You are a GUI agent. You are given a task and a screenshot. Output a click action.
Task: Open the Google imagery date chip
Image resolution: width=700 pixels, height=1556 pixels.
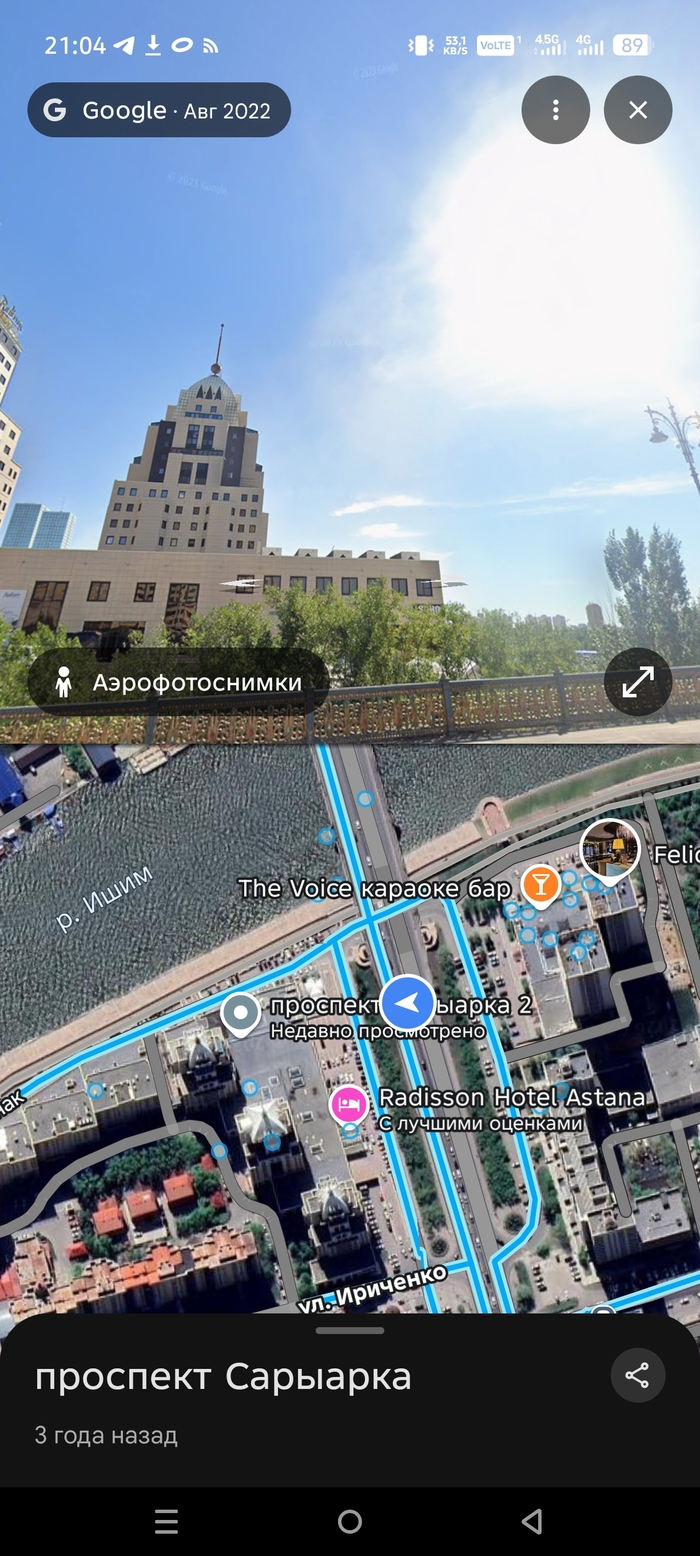[x=159, y=110]
